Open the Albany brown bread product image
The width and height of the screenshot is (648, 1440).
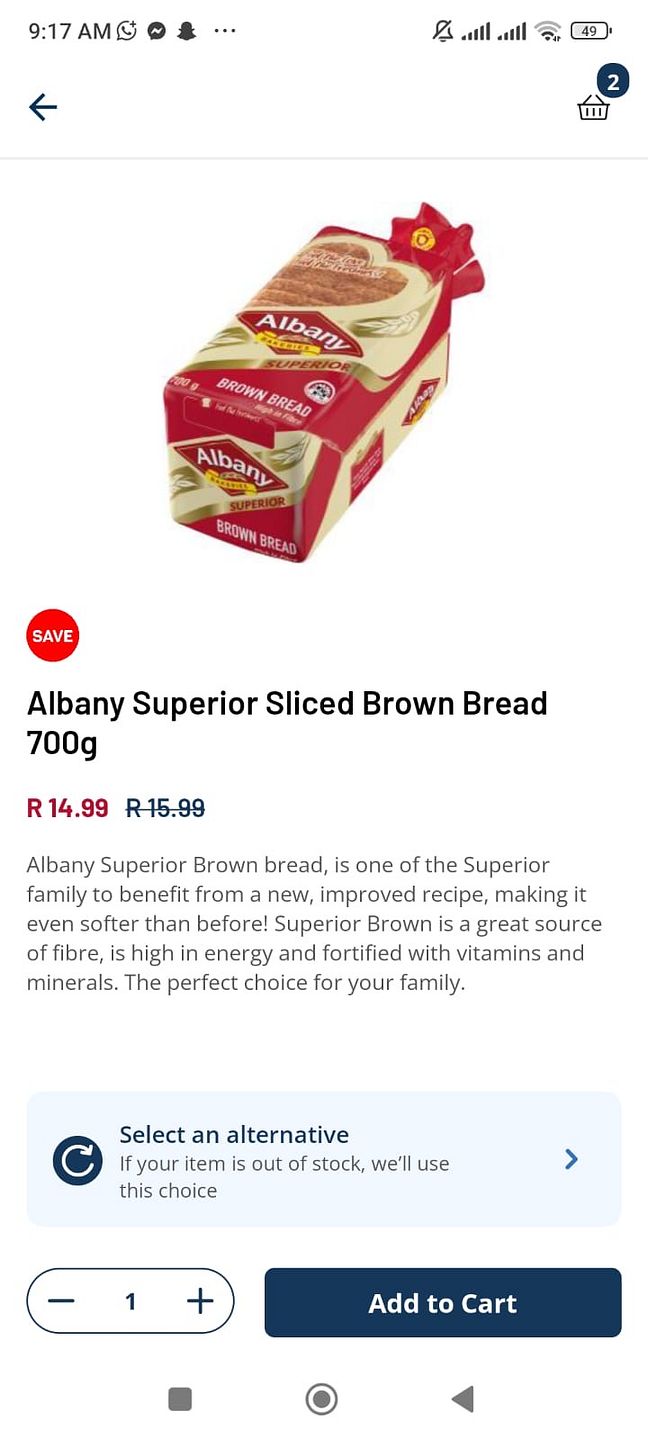325,382
